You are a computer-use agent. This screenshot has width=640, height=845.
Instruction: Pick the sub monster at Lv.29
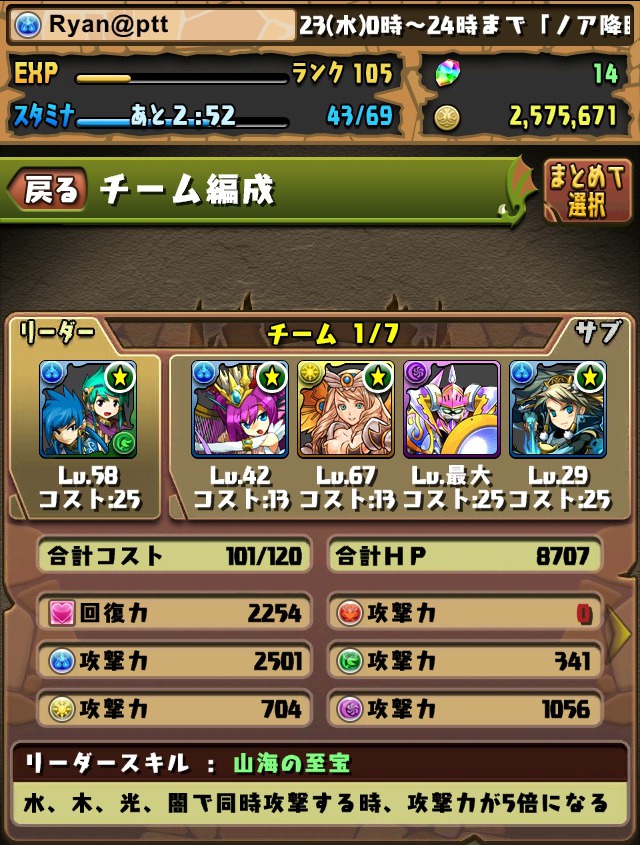(x=557, y=409)
